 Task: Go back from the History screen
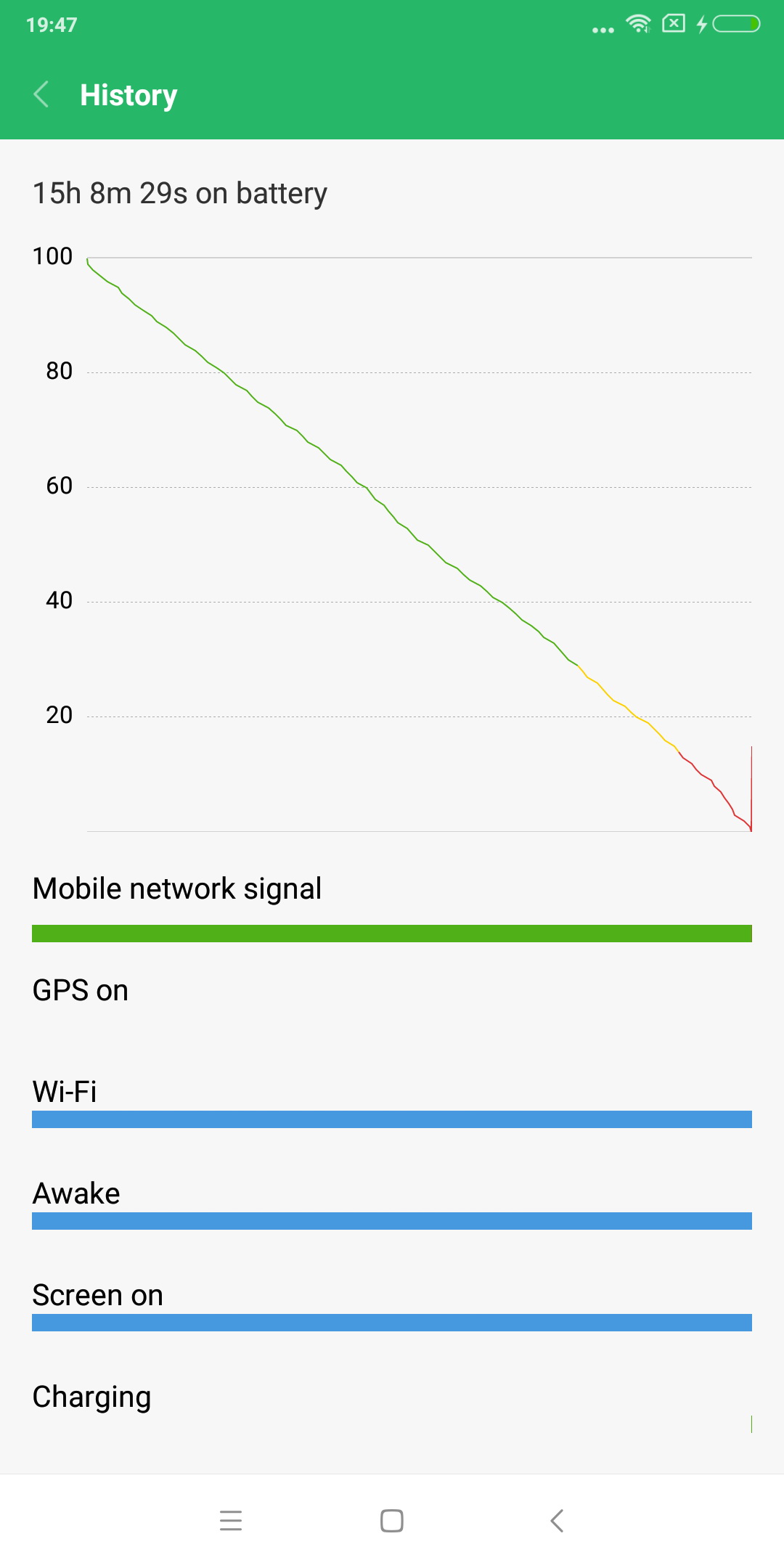41,95
